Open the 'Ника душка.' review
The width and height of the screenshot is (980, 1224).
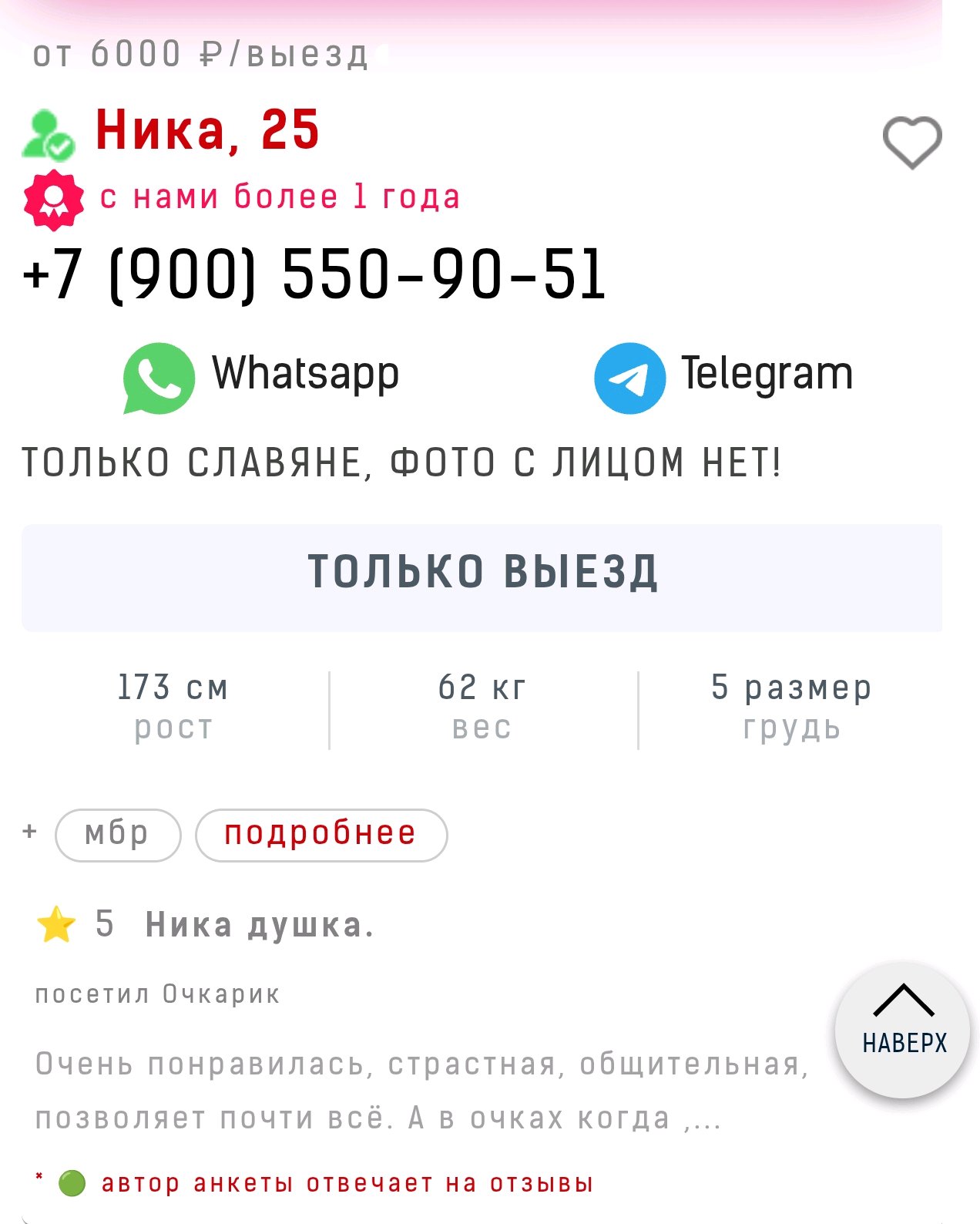tap(260, 924)
